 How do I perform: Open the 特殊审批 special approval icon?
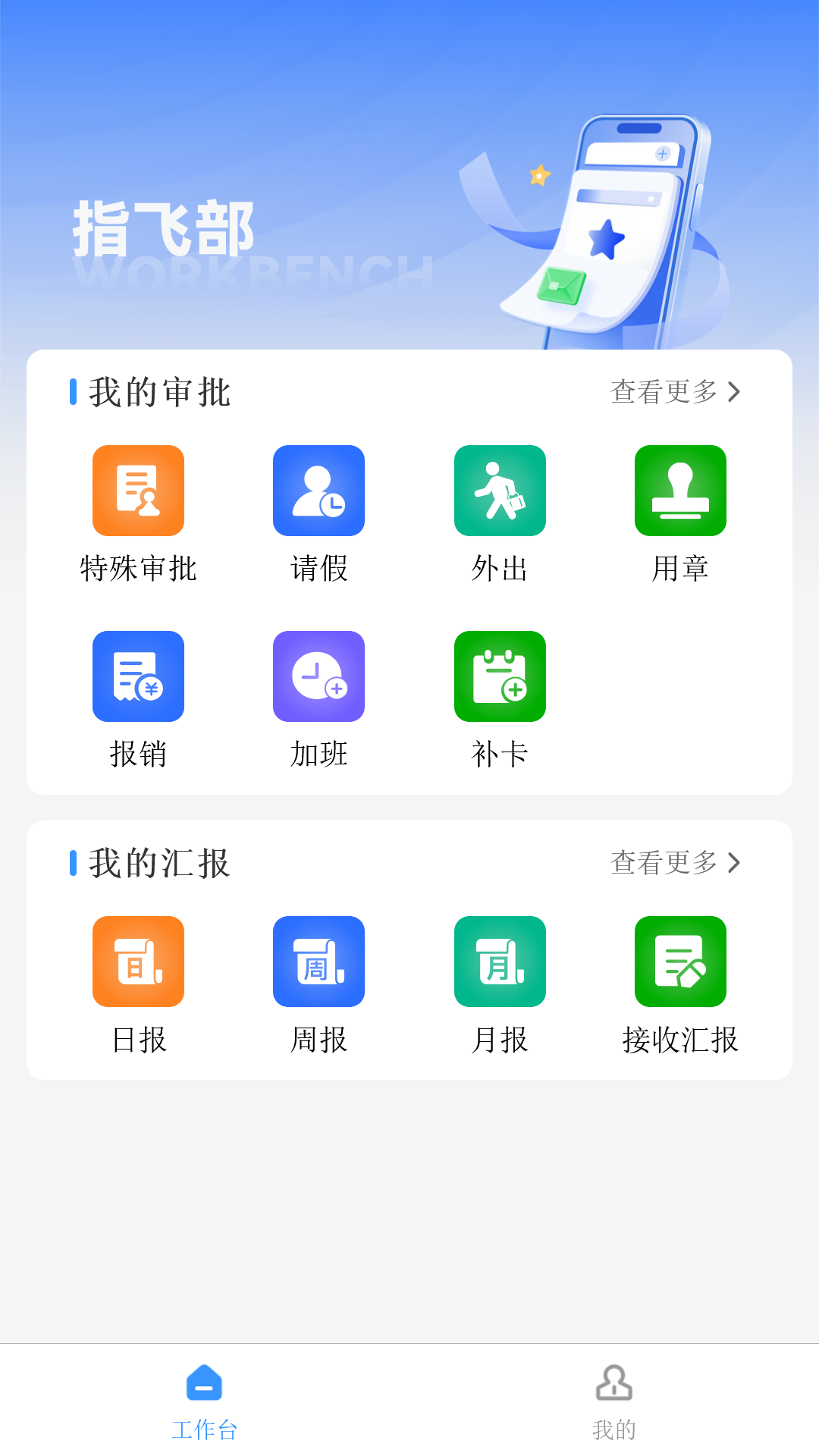pyautogui.click(x=138, y=491)
